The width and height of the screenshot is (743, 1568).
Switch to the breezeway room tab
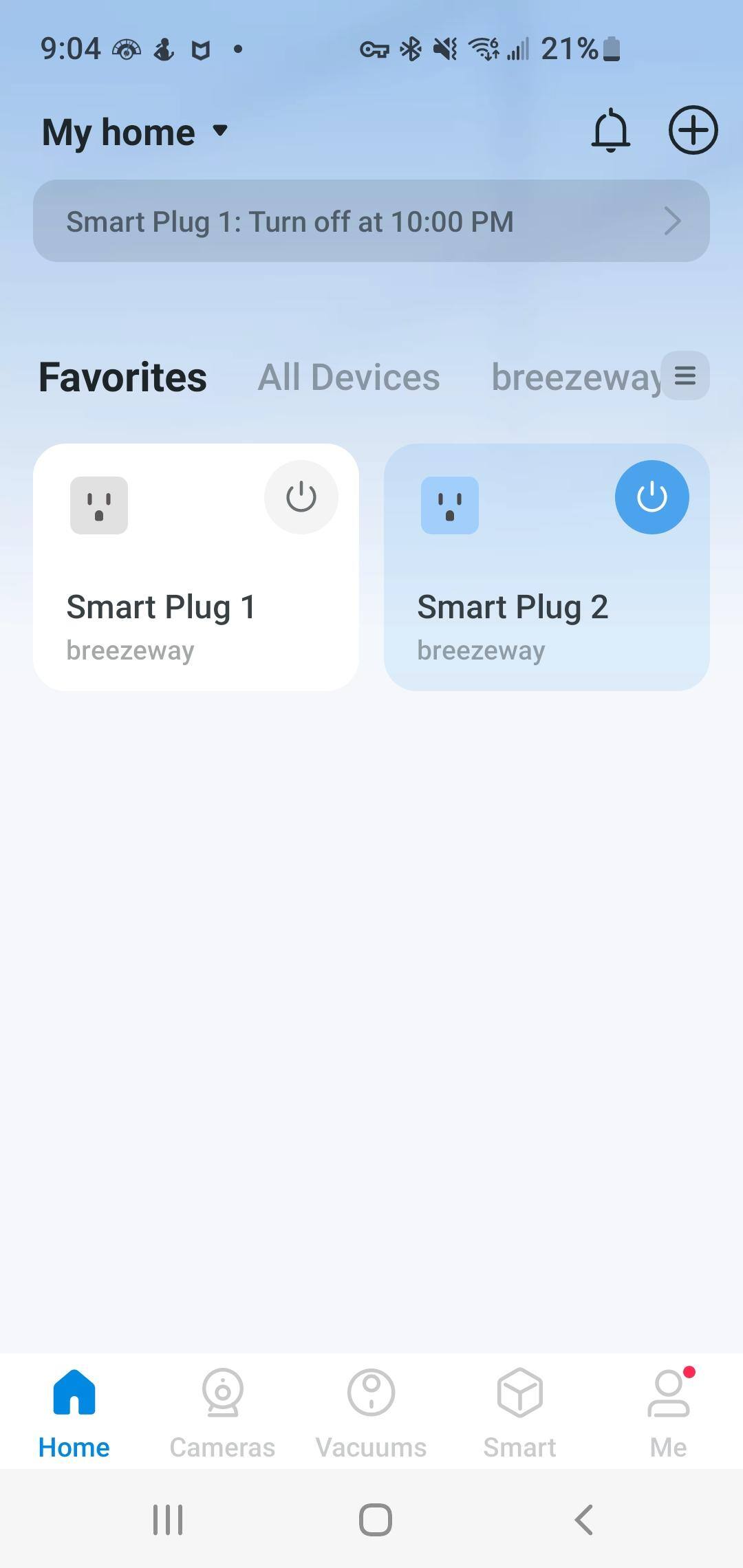tap(574, 377)
